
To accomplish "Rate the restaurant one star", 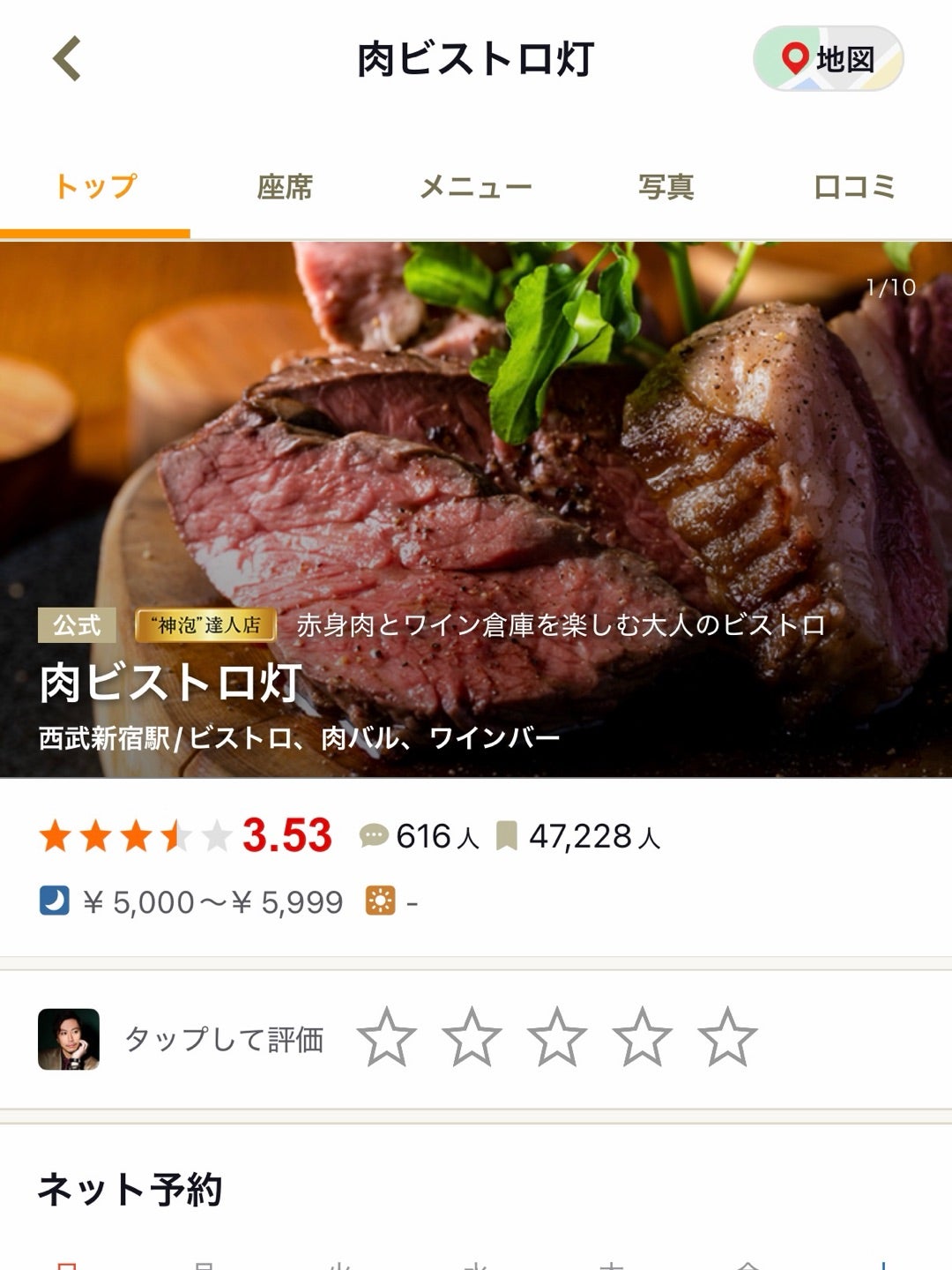I will 387,1038.
